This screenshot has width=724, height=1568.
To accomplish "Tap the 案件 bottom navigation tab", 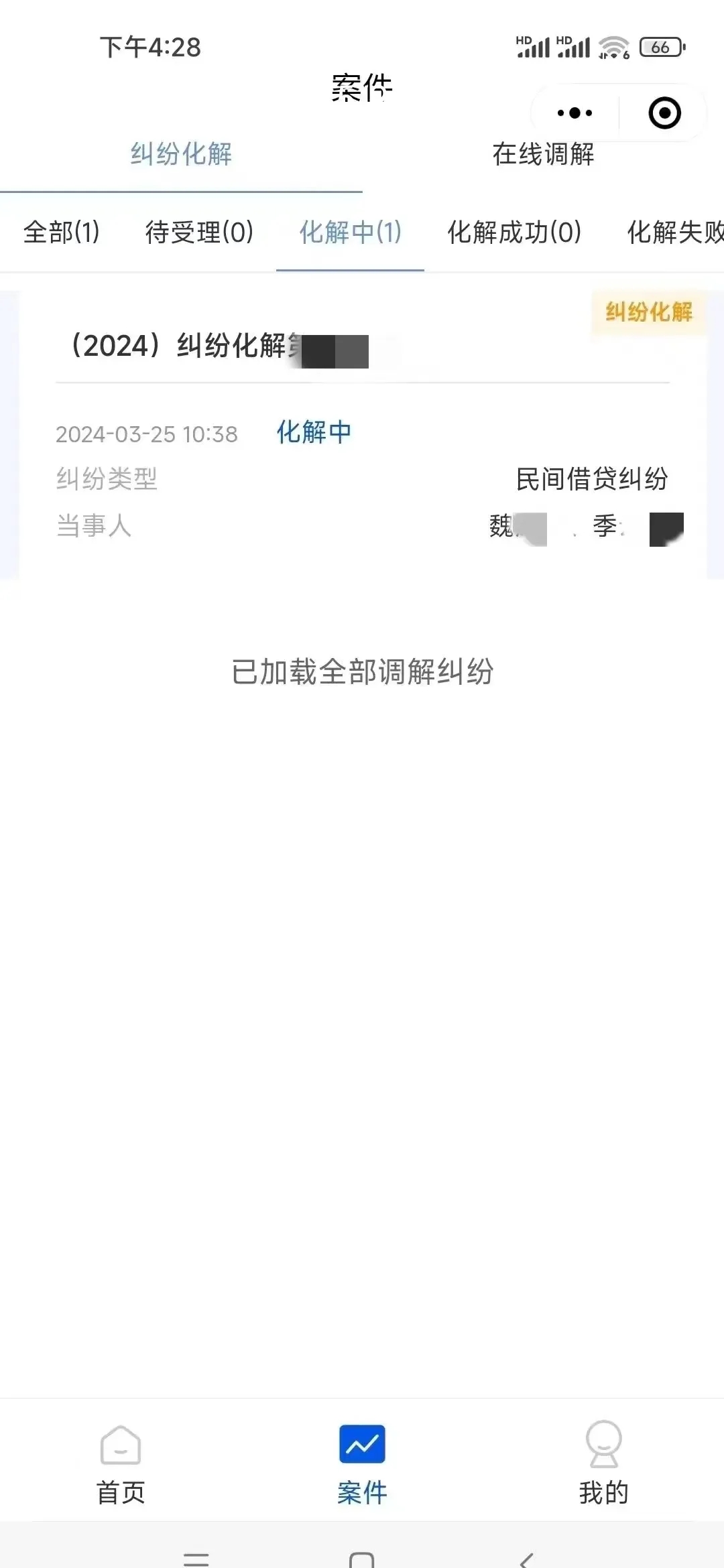I will coord(362,1464).
